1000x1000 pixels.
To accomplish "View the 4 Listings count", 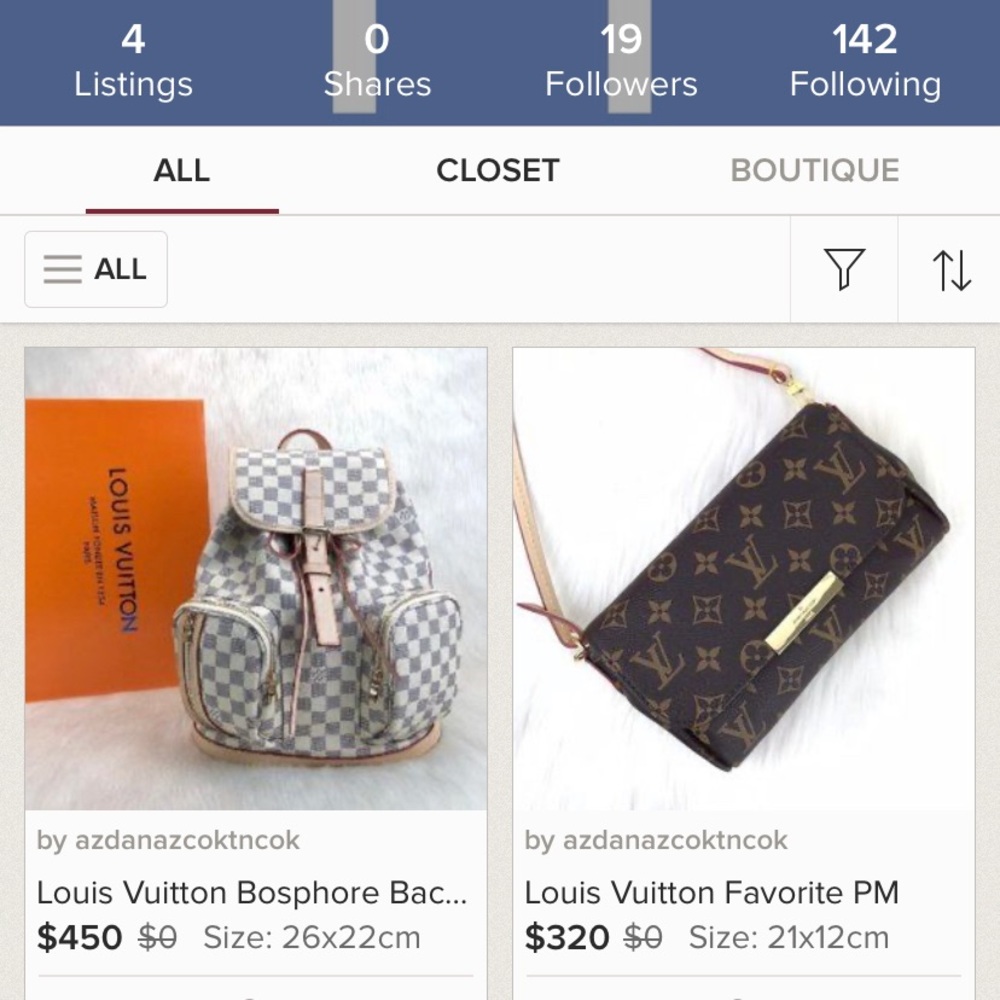I will coord(133,62).
